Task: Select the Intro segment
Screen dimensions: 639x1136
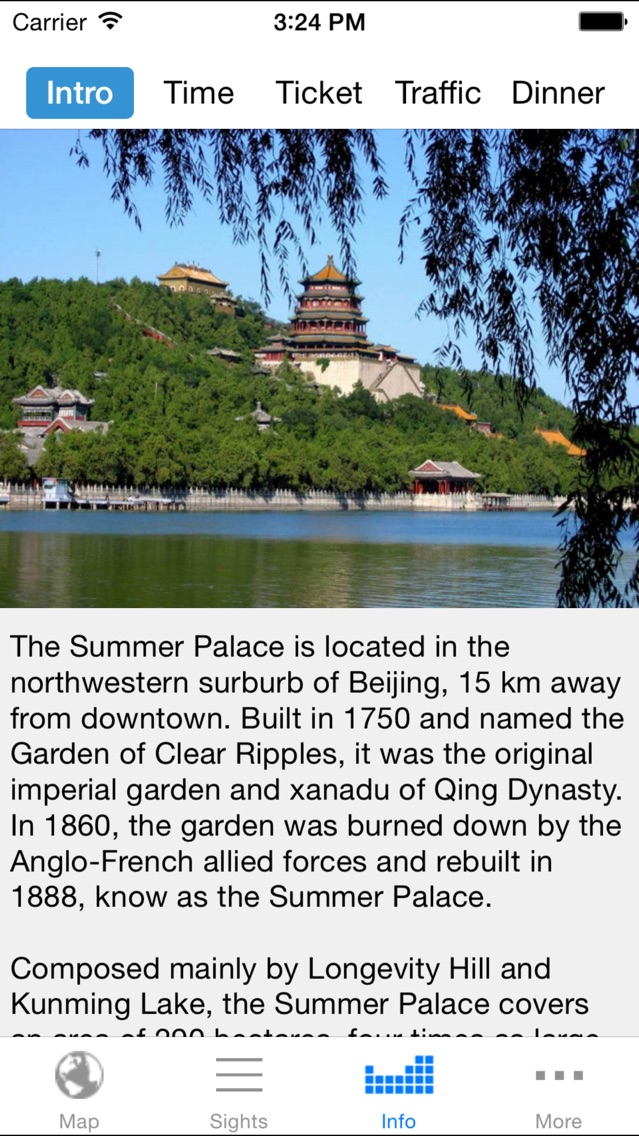Action: (80, 93)
